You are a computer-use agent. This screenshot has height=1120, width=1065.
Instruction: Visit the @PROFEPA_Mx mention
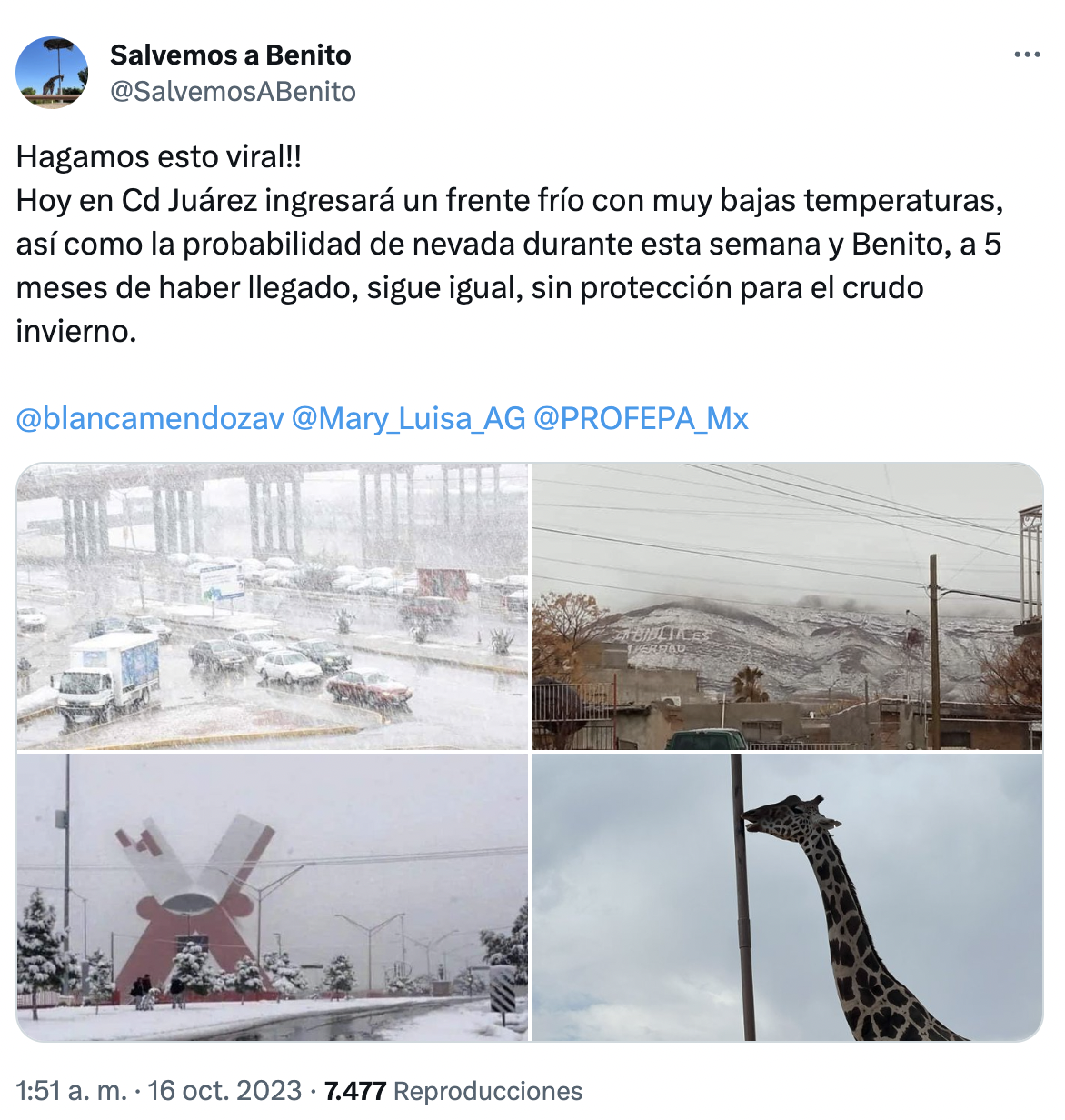(x=641, y=418)
